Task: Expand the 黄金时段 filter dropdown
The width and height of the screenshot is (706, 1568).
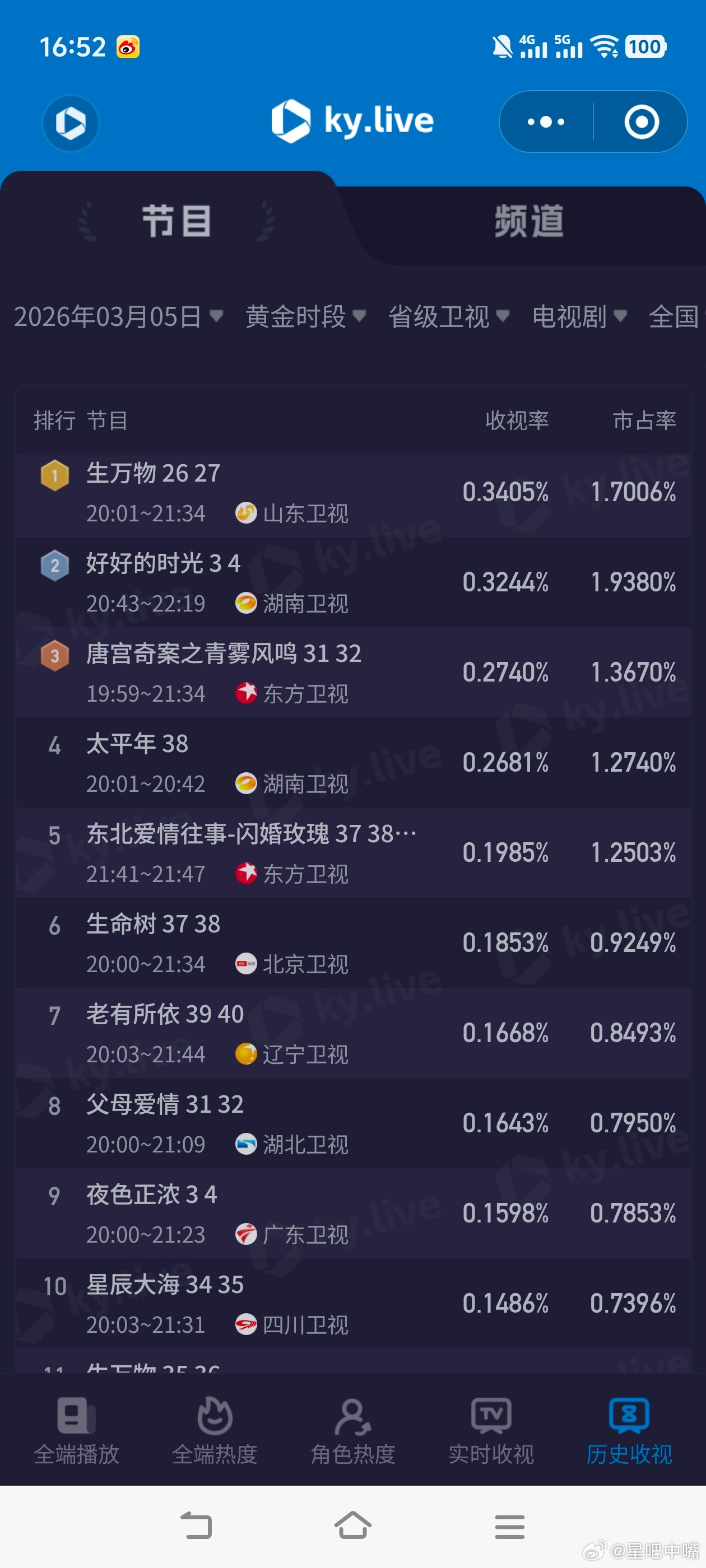Action: pyautogui.click(x=303, y=316)
